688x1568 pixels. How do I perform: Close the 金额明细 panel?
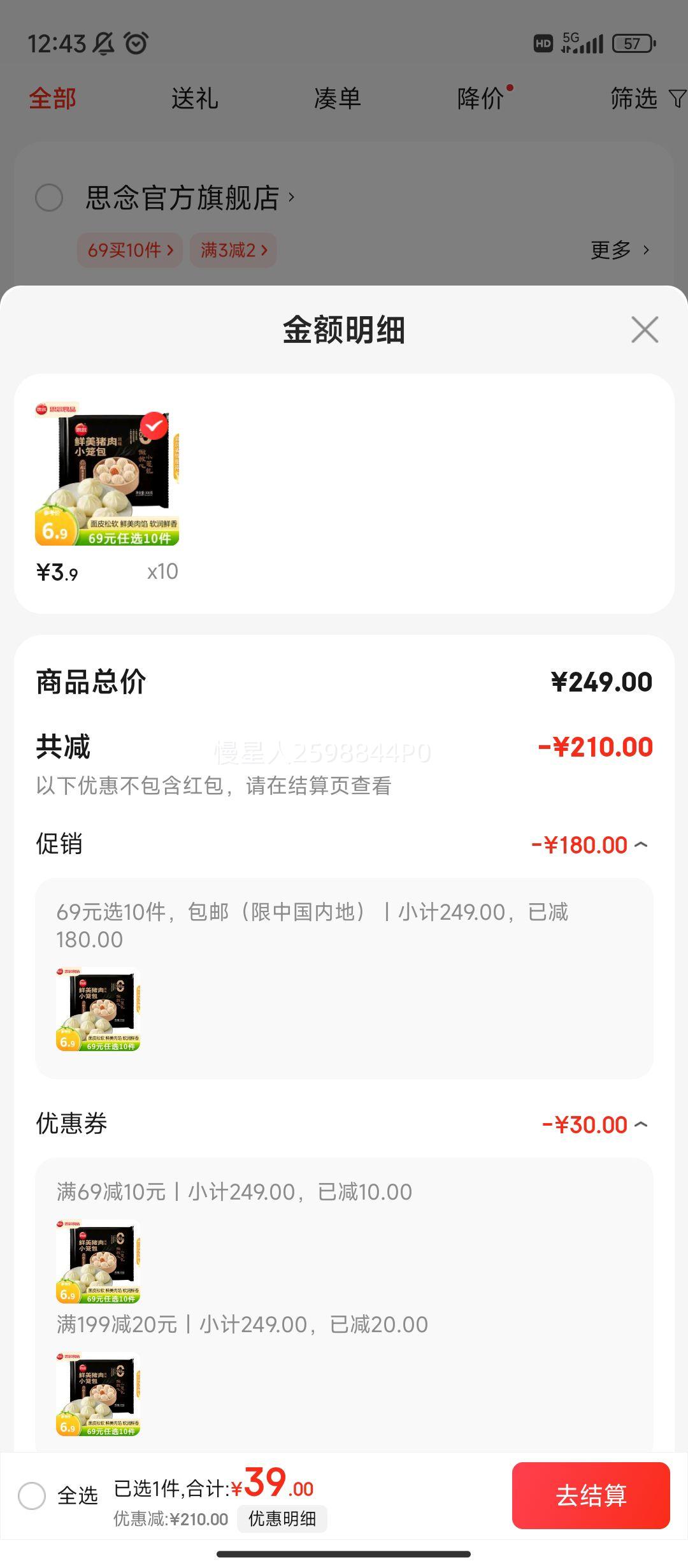click(645, 330)
